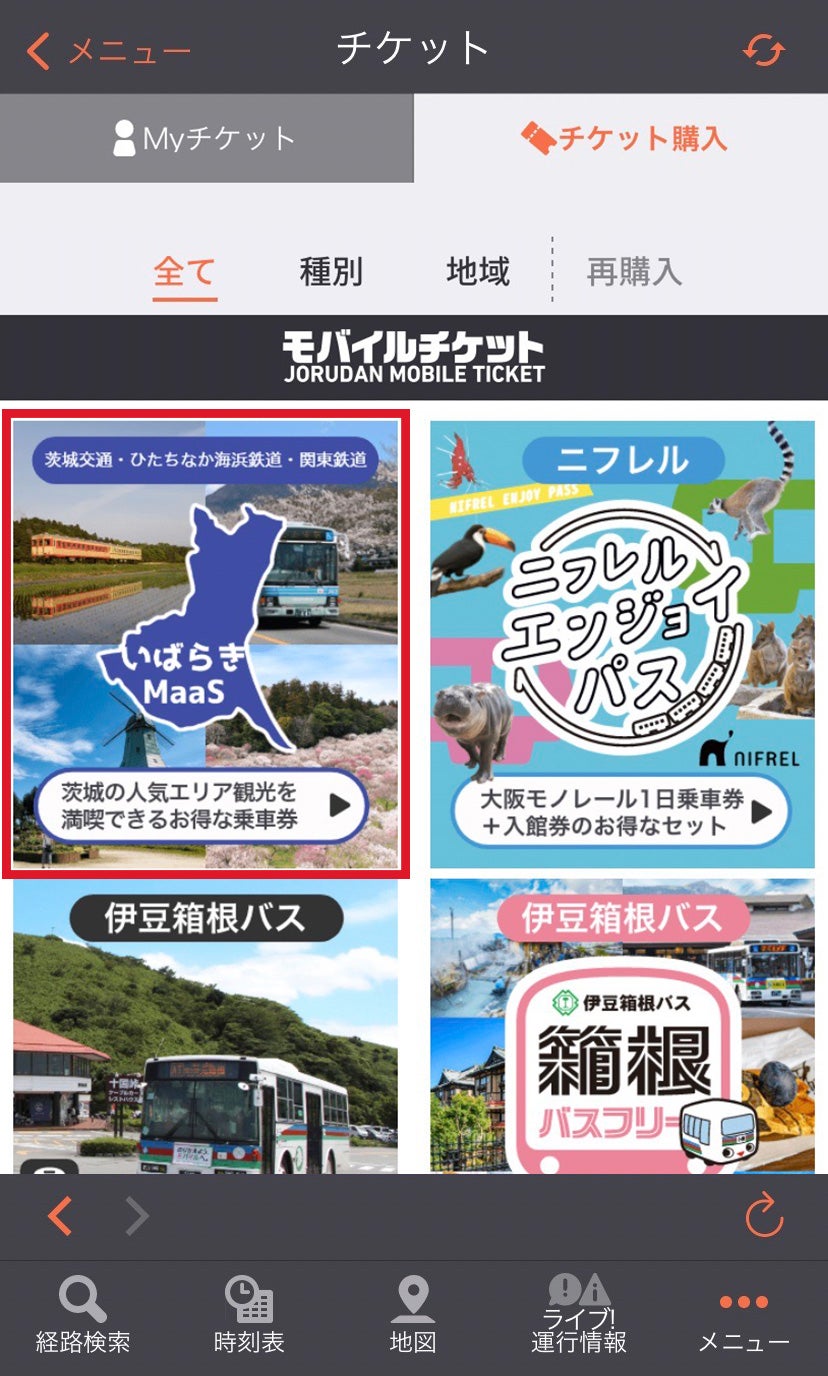This screenshot has width=828, height=1376.
Task: Tap the forward arrow in the browser bar
Action: click(x=137, y=1216)
